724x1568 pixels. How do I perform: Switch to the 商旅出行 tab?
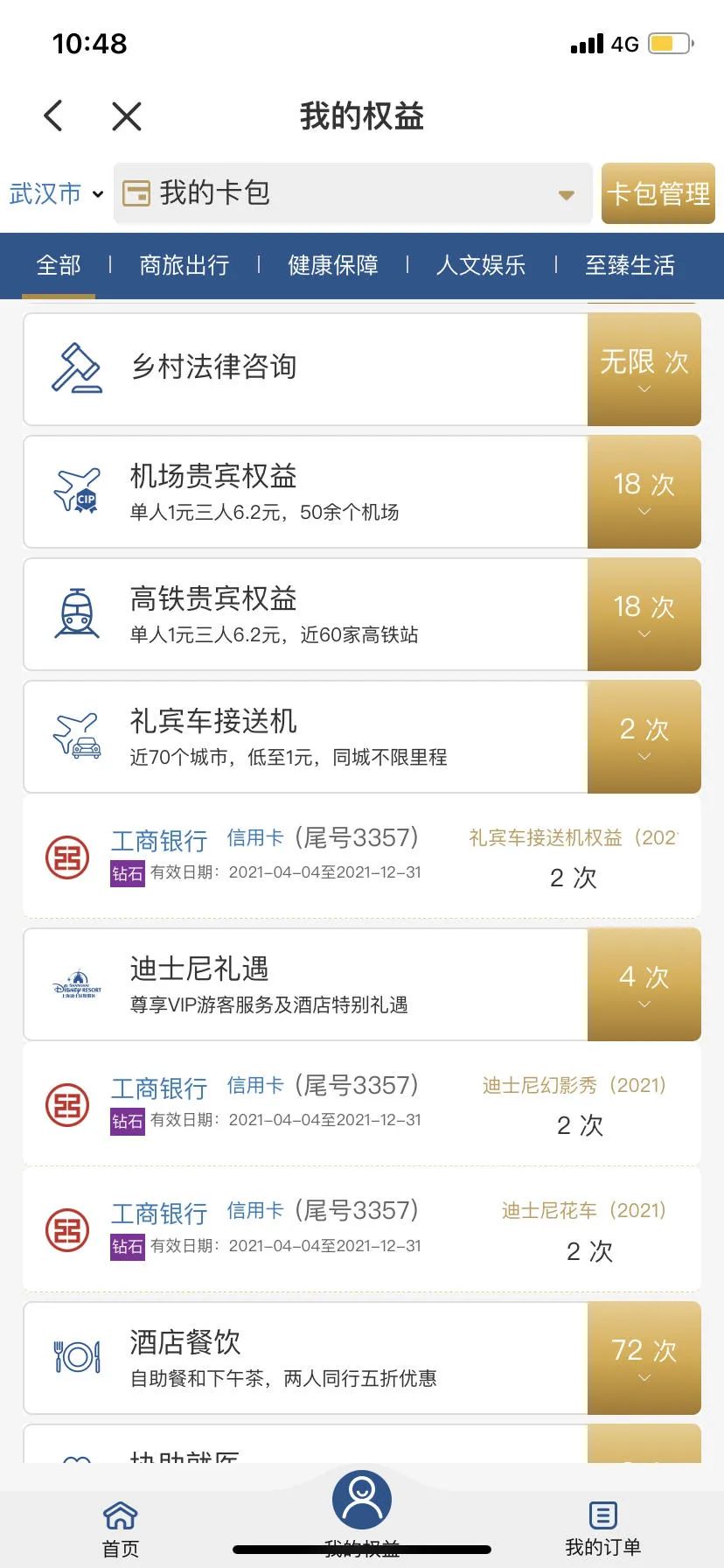click(x=184, y=265)
